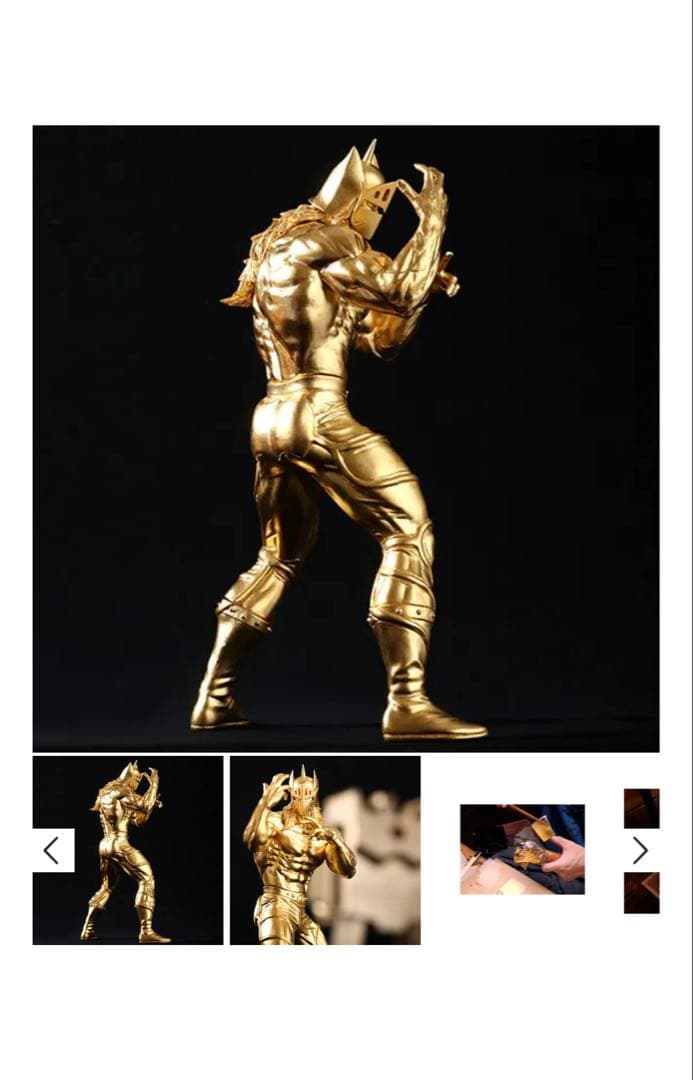Select the front-view gold statue thumbnail

pos(325,850)
